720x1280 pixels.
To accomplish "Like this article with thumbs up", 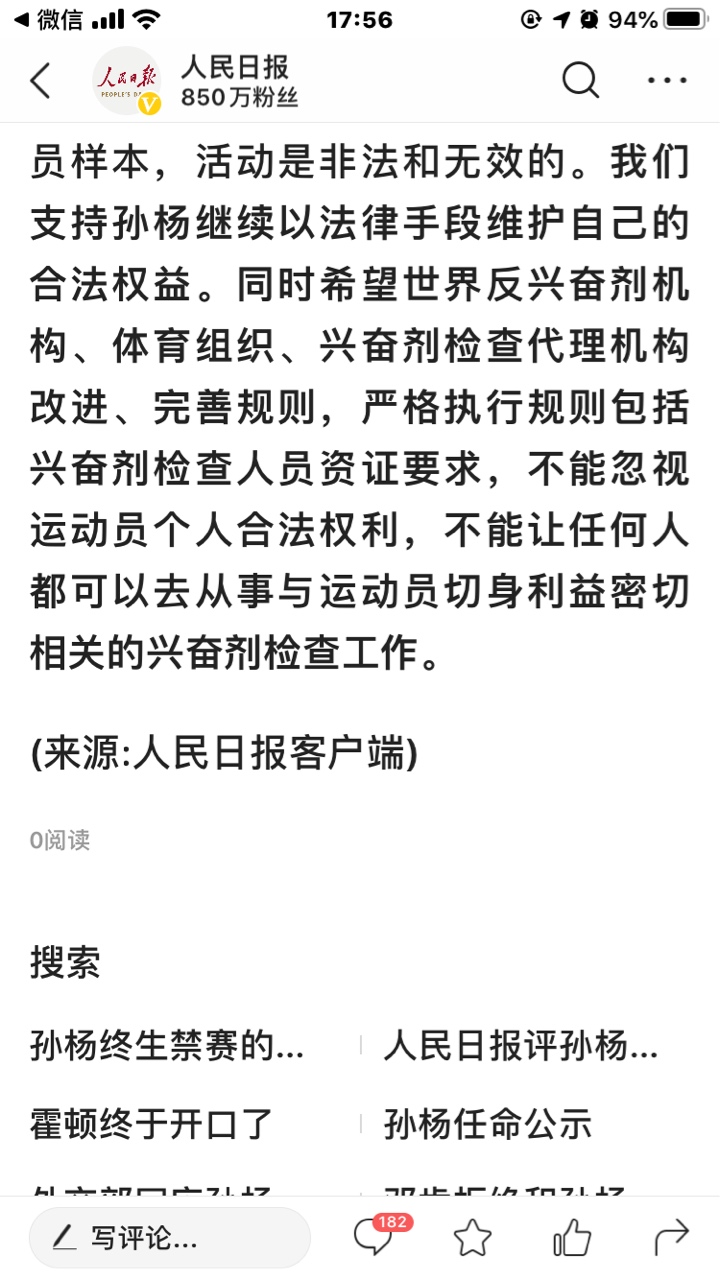I will (572, 1238).
